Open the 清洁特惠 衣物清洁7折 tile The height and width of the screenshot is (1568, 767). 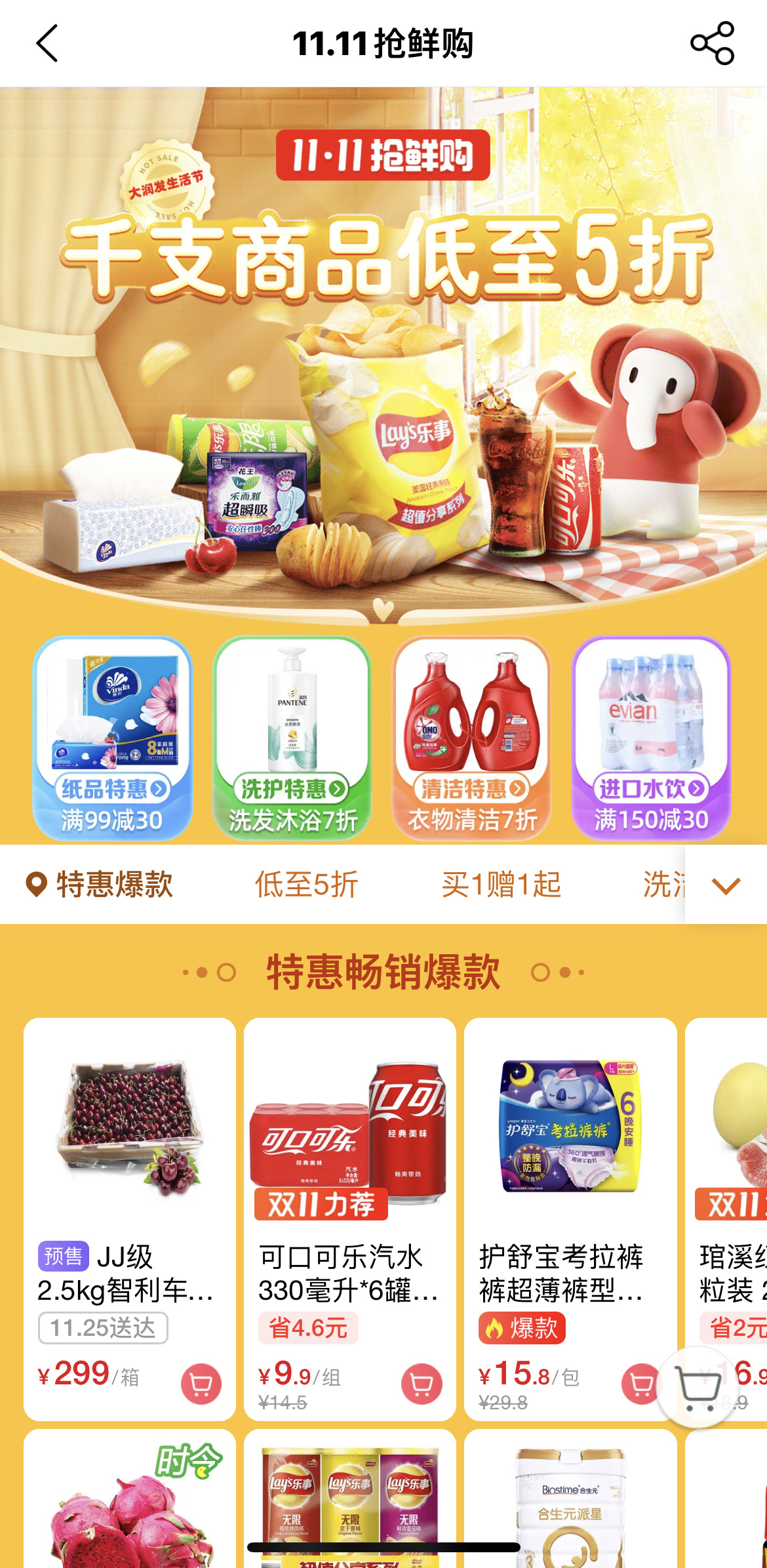472,738
